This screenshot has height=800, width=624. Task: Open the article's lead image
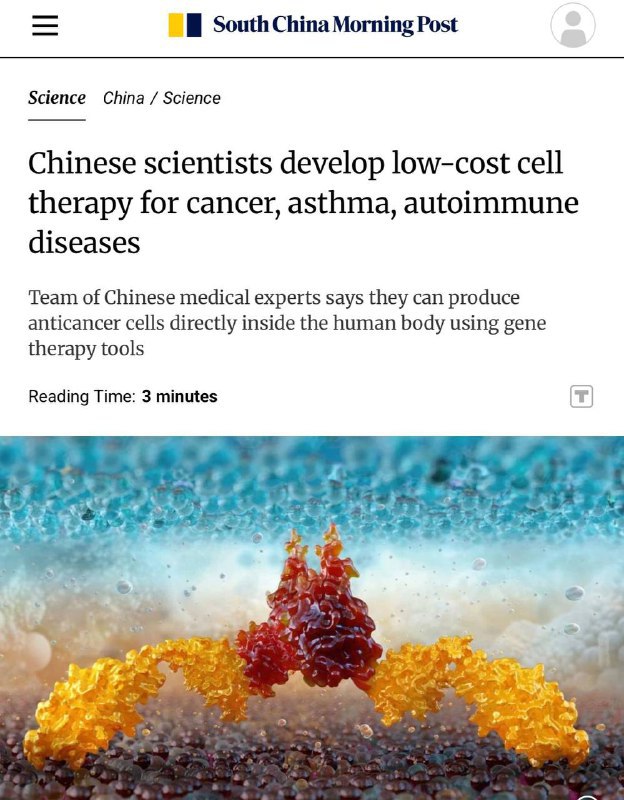pos(312,620)
